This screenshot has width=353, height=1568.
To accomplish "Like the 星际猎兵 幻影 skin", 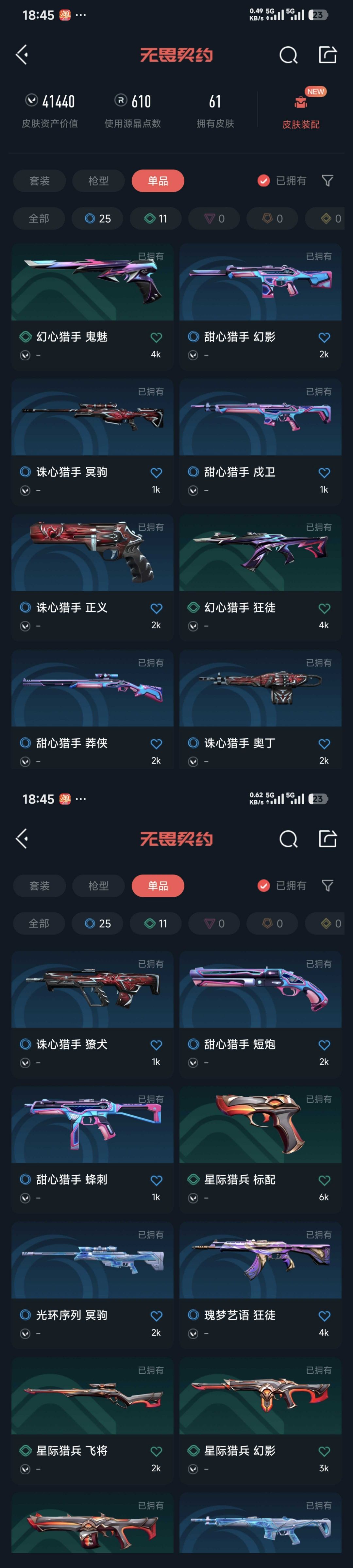I will click(x=324, y=1450).
